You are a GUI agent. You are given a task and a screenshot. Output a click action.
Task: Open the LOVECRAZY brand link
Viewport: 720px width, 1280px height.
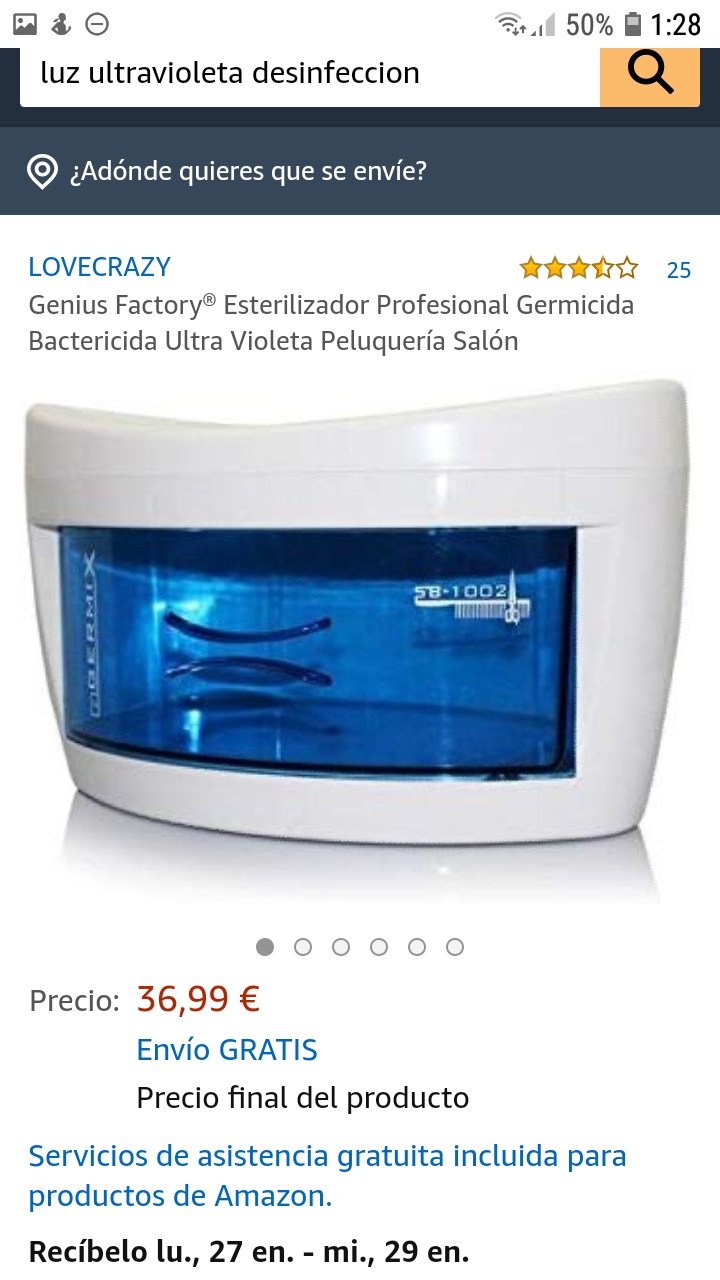tap(99, 267)
